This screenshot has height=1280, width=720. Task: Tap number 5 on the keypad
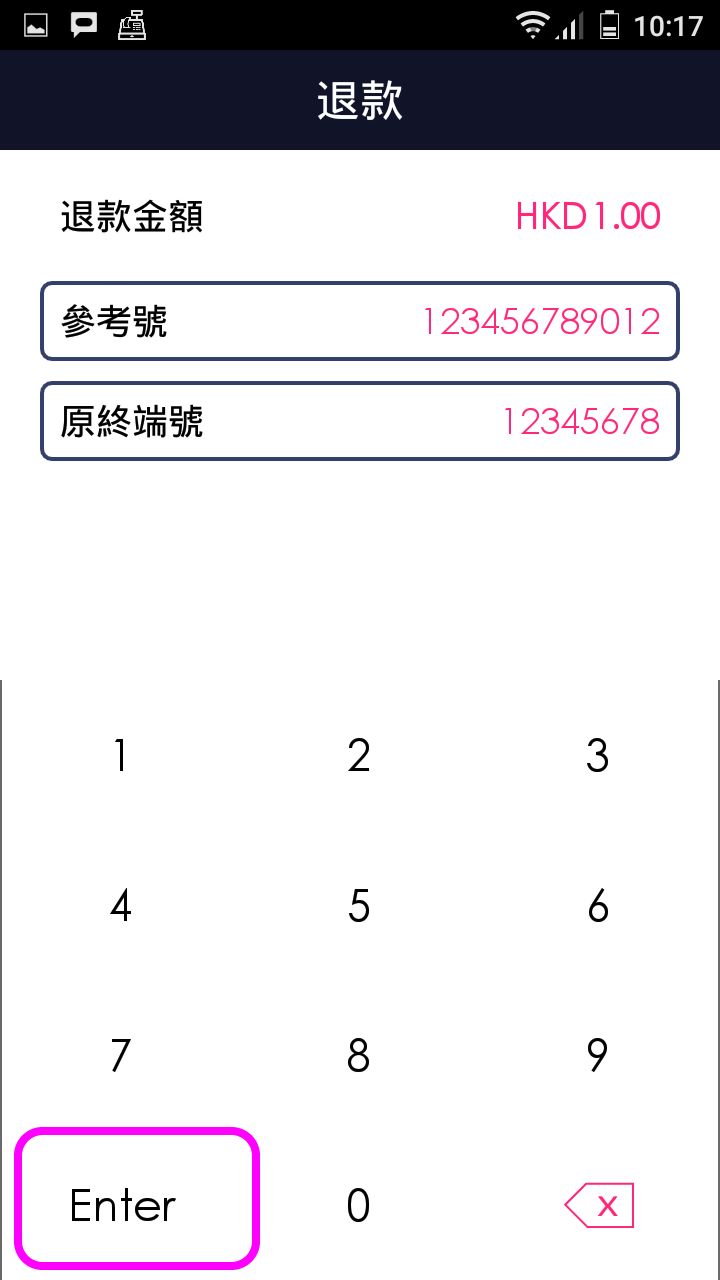(x=359, y=906)
